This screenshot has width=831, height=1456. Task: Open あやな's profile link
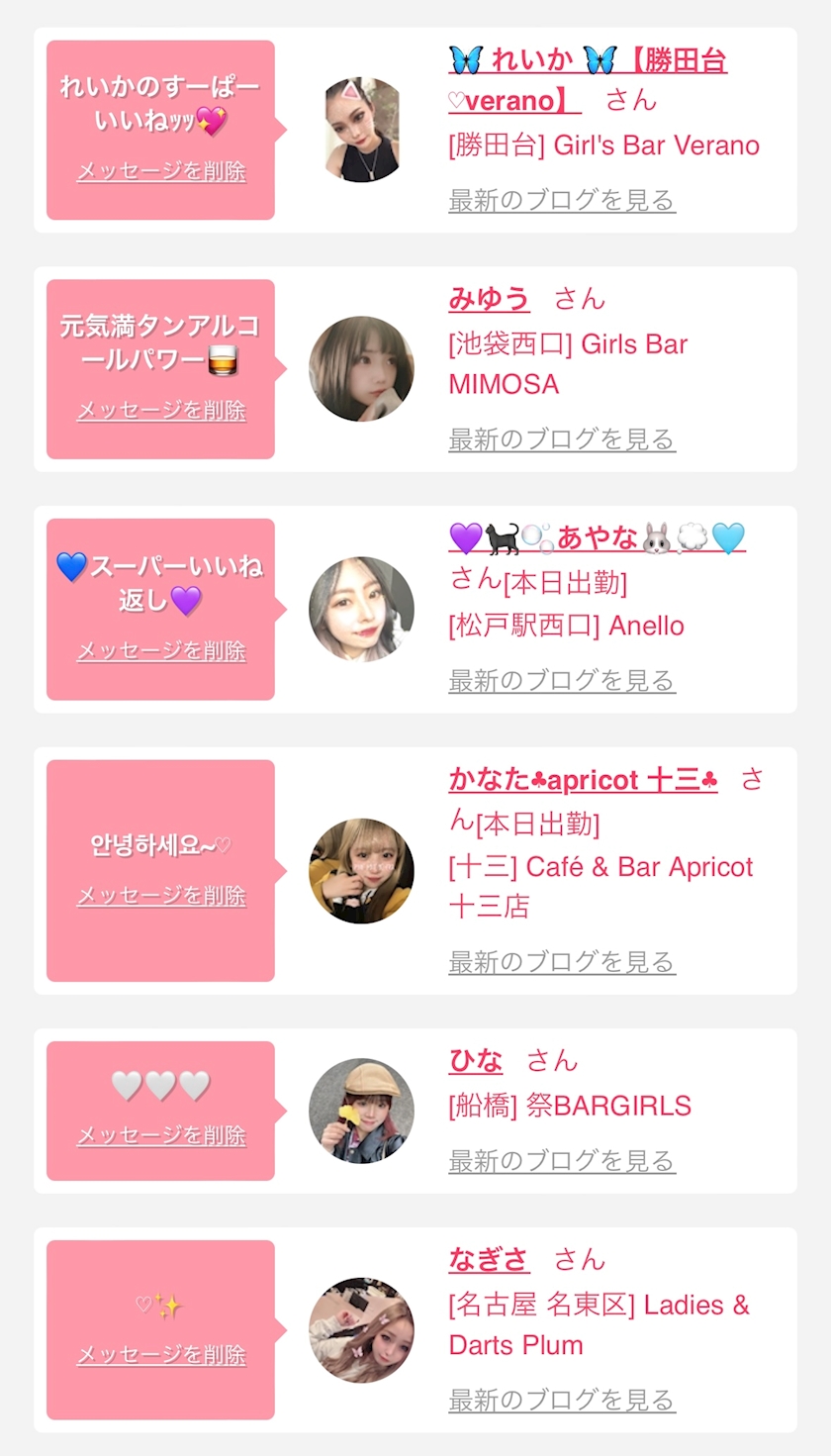pyautogui.click(x=597, y=538)
